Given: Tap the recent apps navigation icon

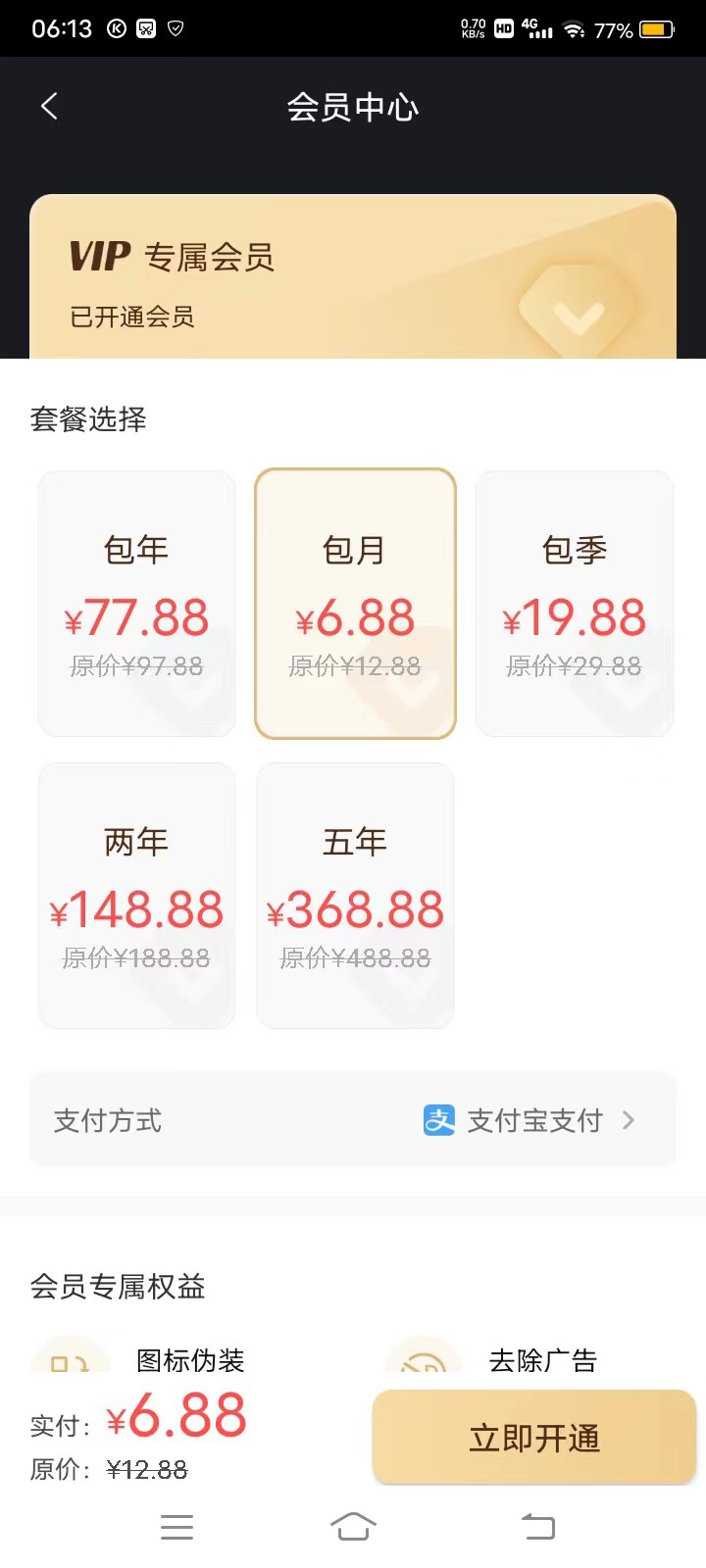Looking at the screenshot, I should coord(177,1526).
